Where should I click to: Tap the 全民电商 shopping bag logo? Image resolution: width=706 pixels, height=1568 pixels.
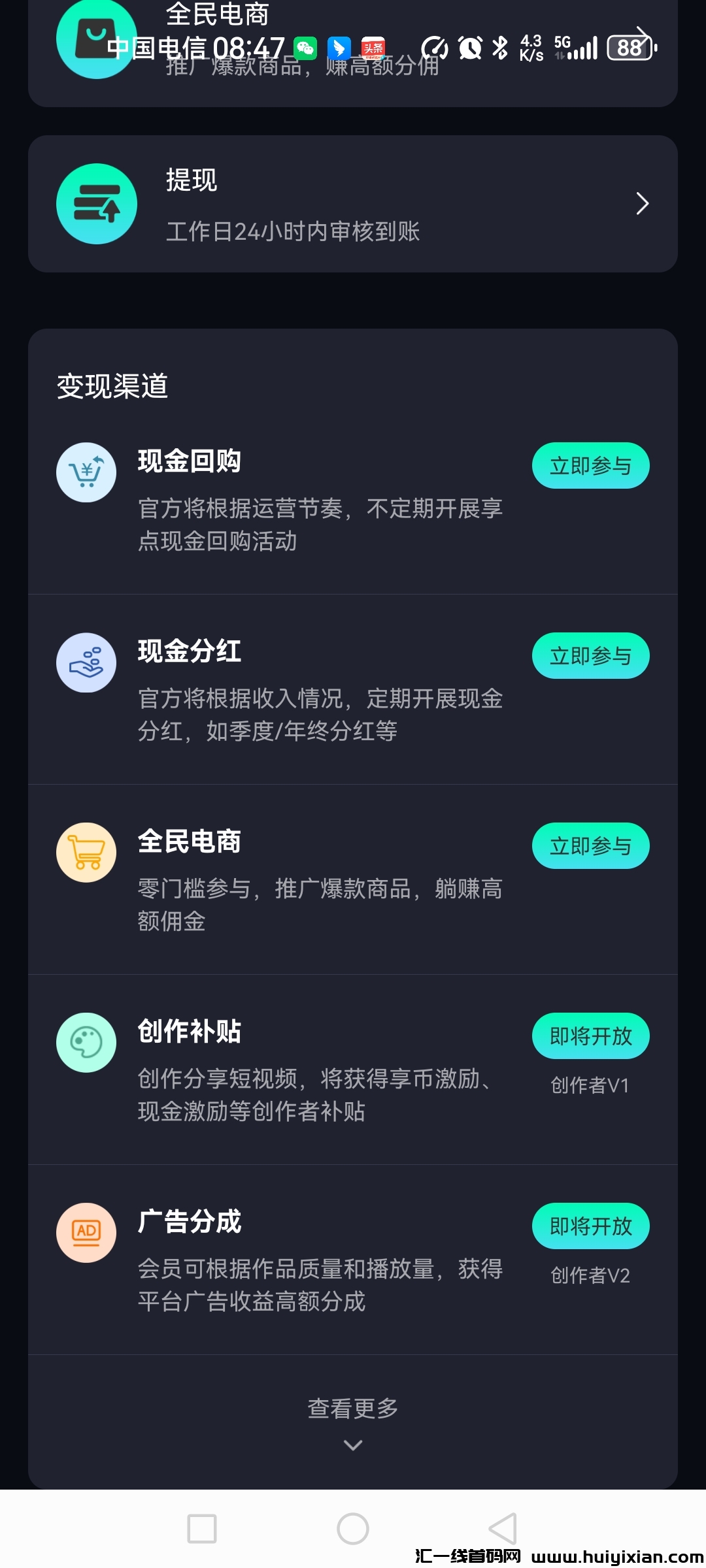(x=96, y=37)
